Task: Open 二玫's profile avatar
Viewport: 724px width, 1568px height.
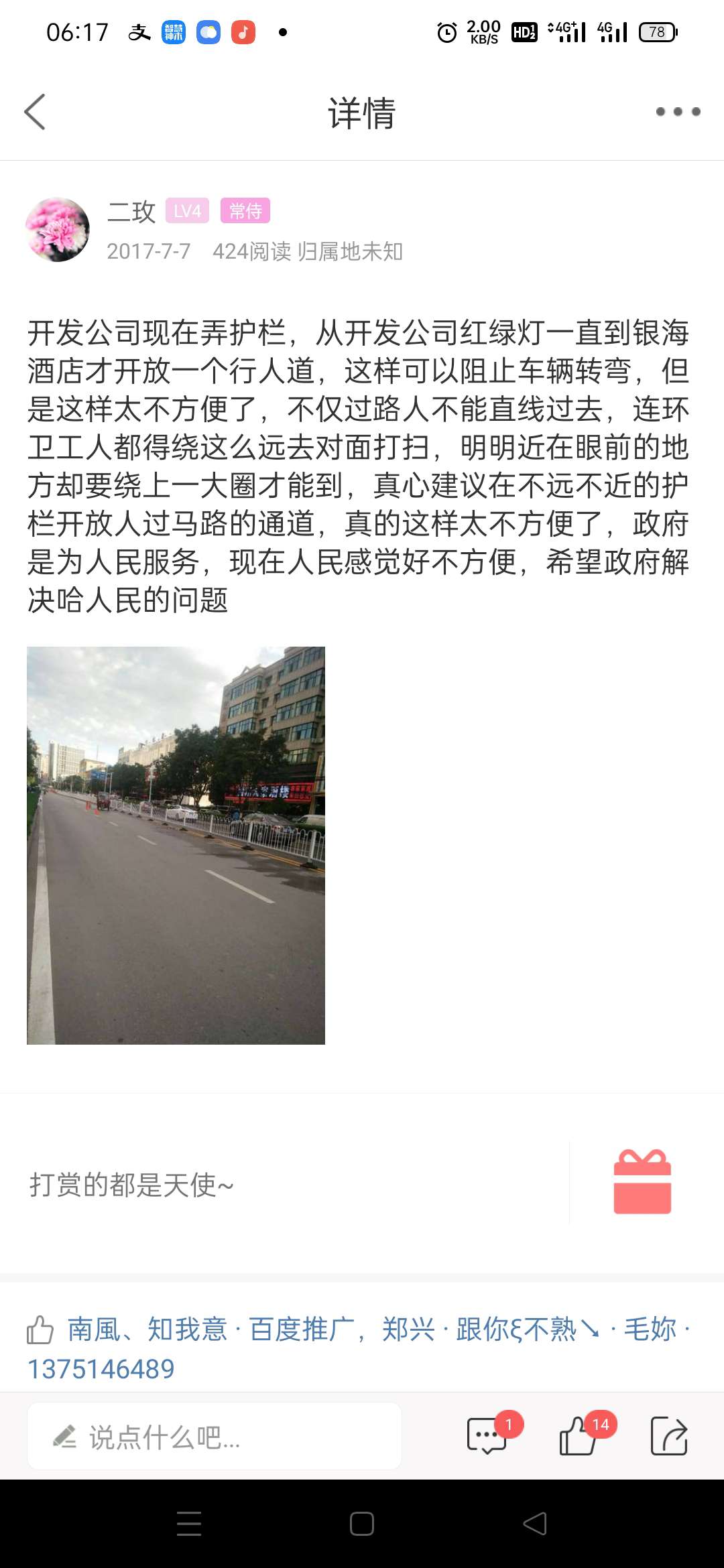Action: [58, 230]
